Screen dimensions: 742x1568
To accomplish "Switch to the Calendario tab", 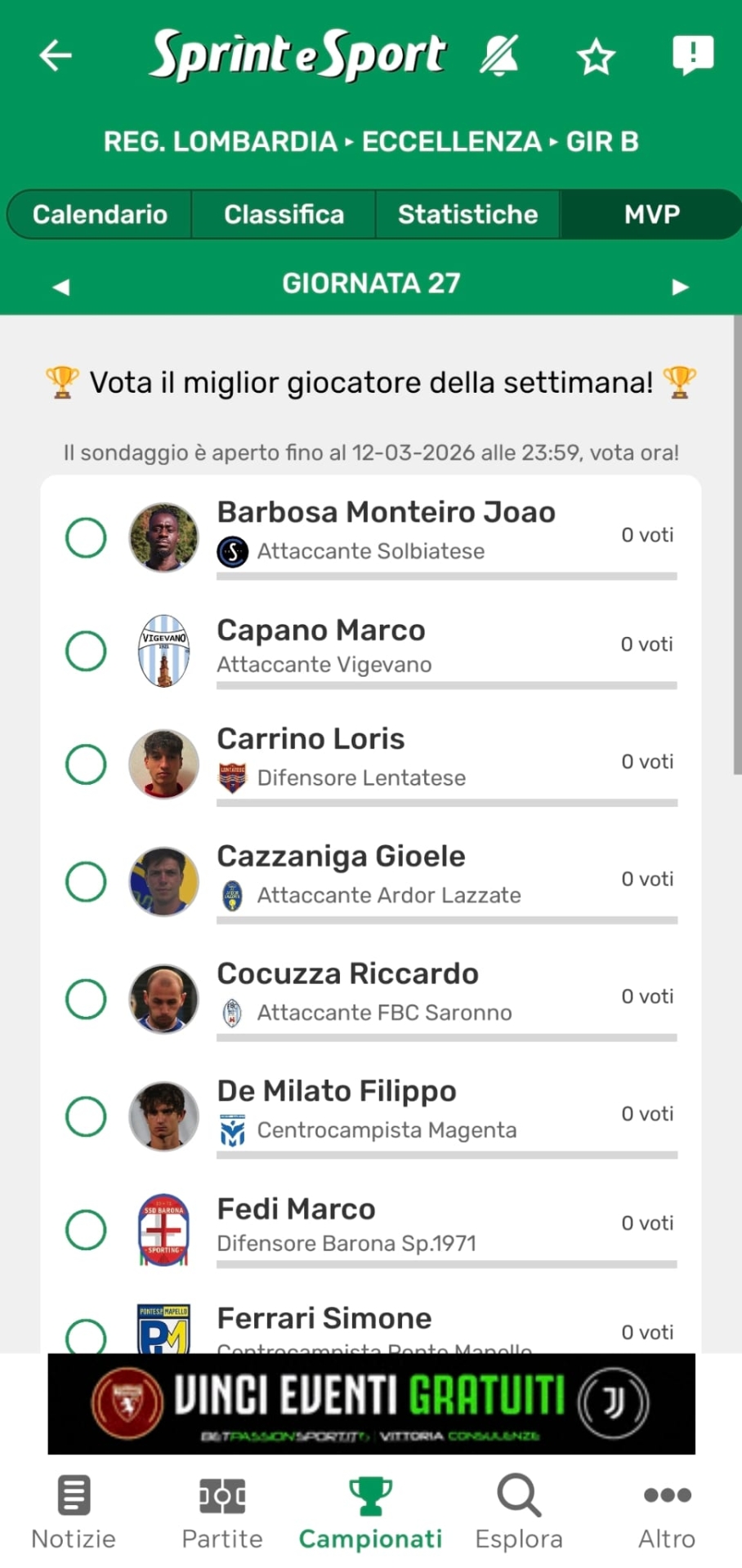I will [100, 214].
